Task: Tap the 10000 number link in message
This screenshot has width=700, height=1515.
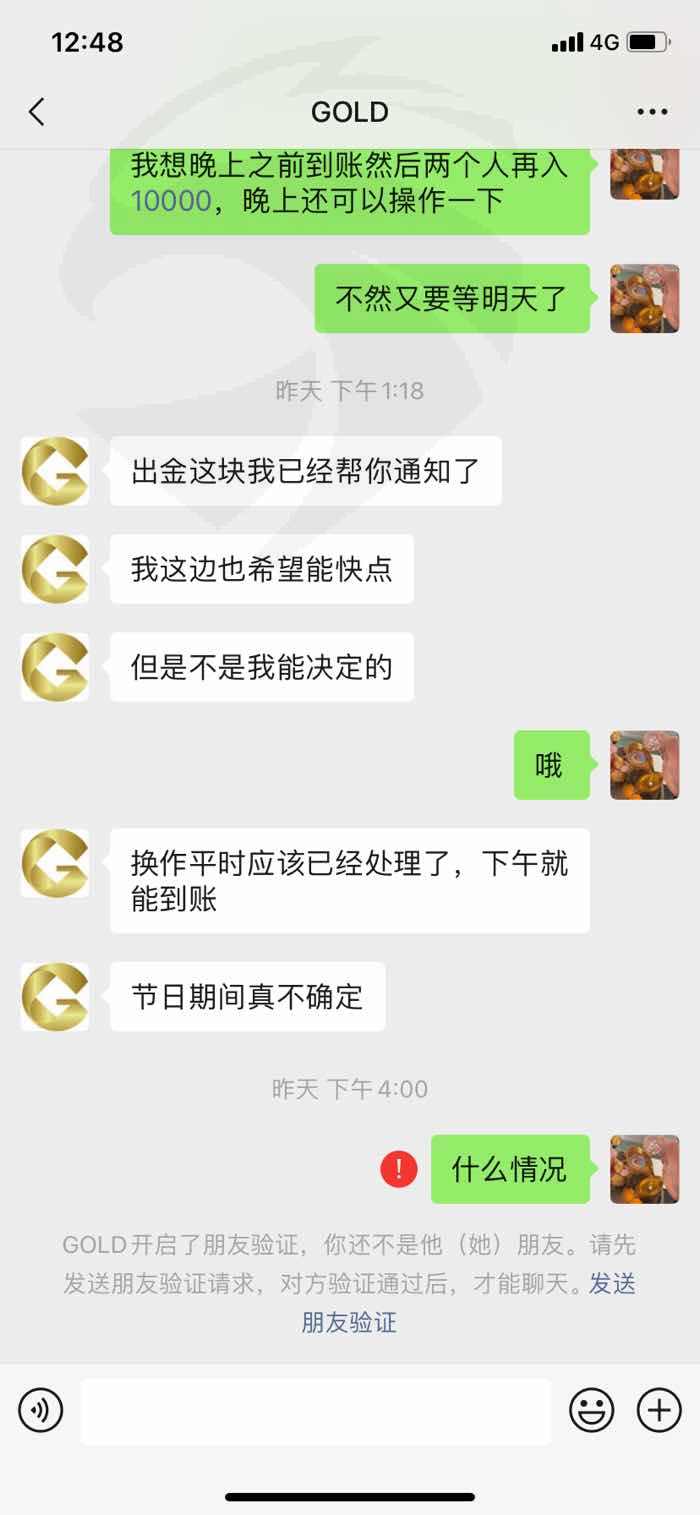Action: pos(171,201)
